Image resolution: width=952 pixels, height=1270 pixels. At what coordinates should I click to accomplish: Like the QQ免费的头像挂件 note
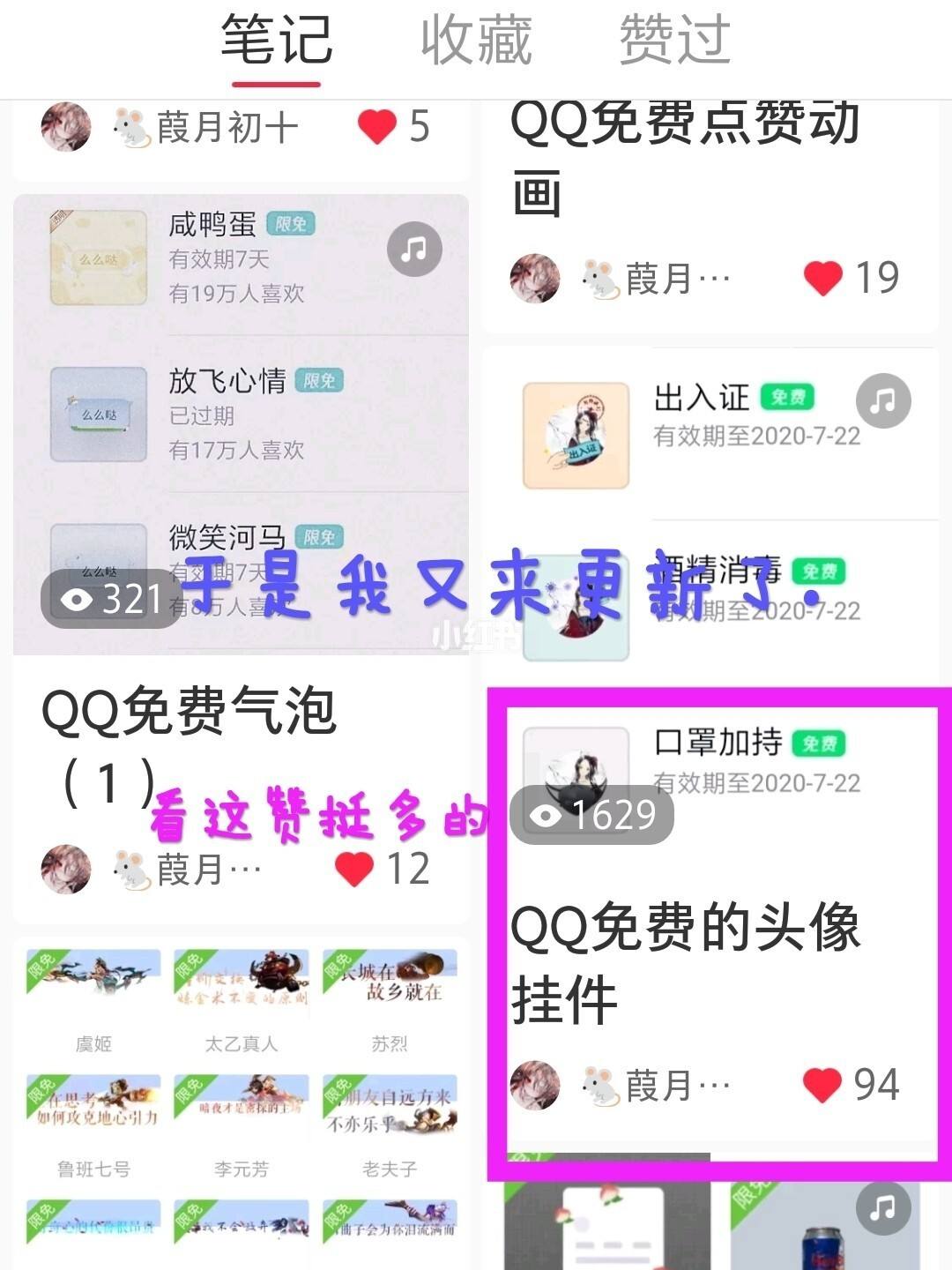click(x=822, y=1085)
